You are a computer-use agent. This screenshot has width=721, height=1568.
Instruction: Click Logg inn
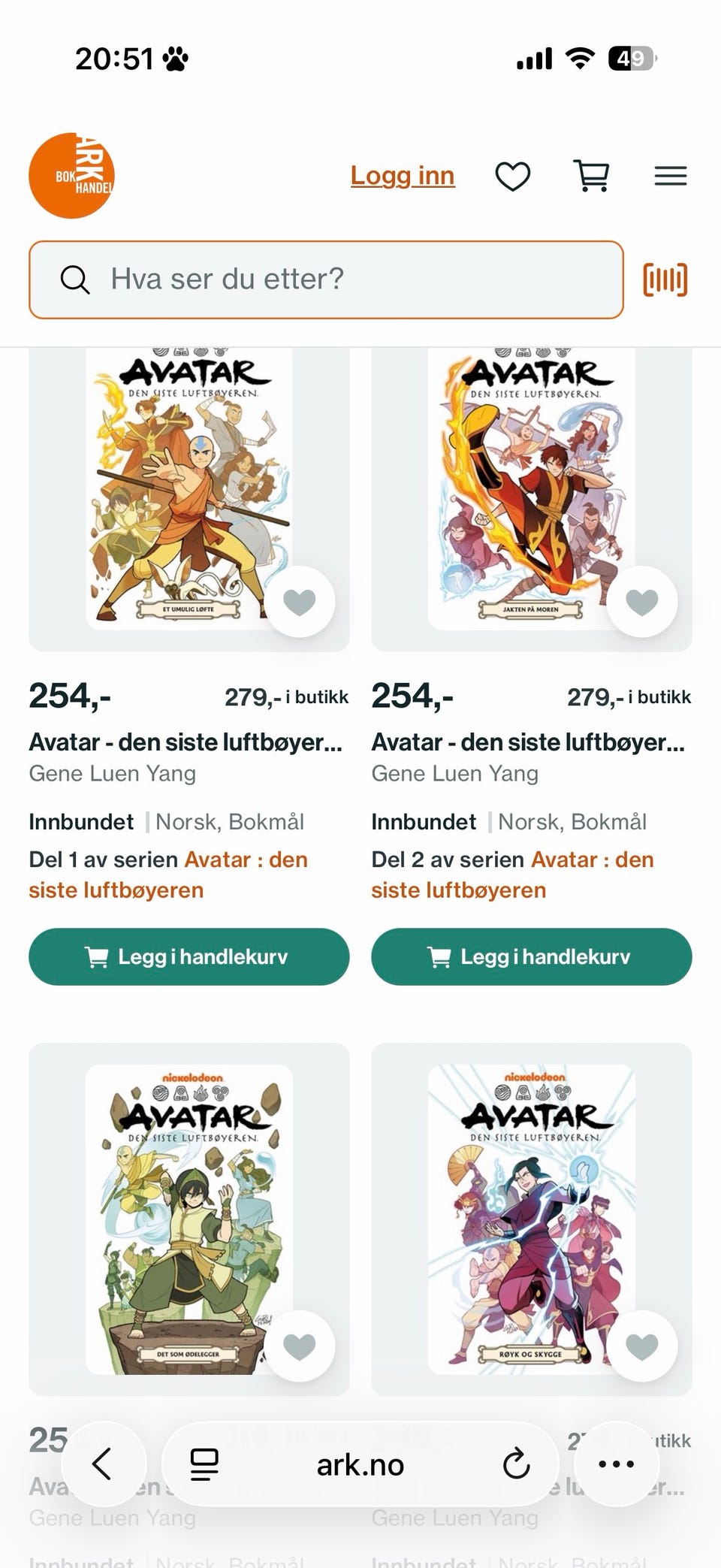coord(403,175)
